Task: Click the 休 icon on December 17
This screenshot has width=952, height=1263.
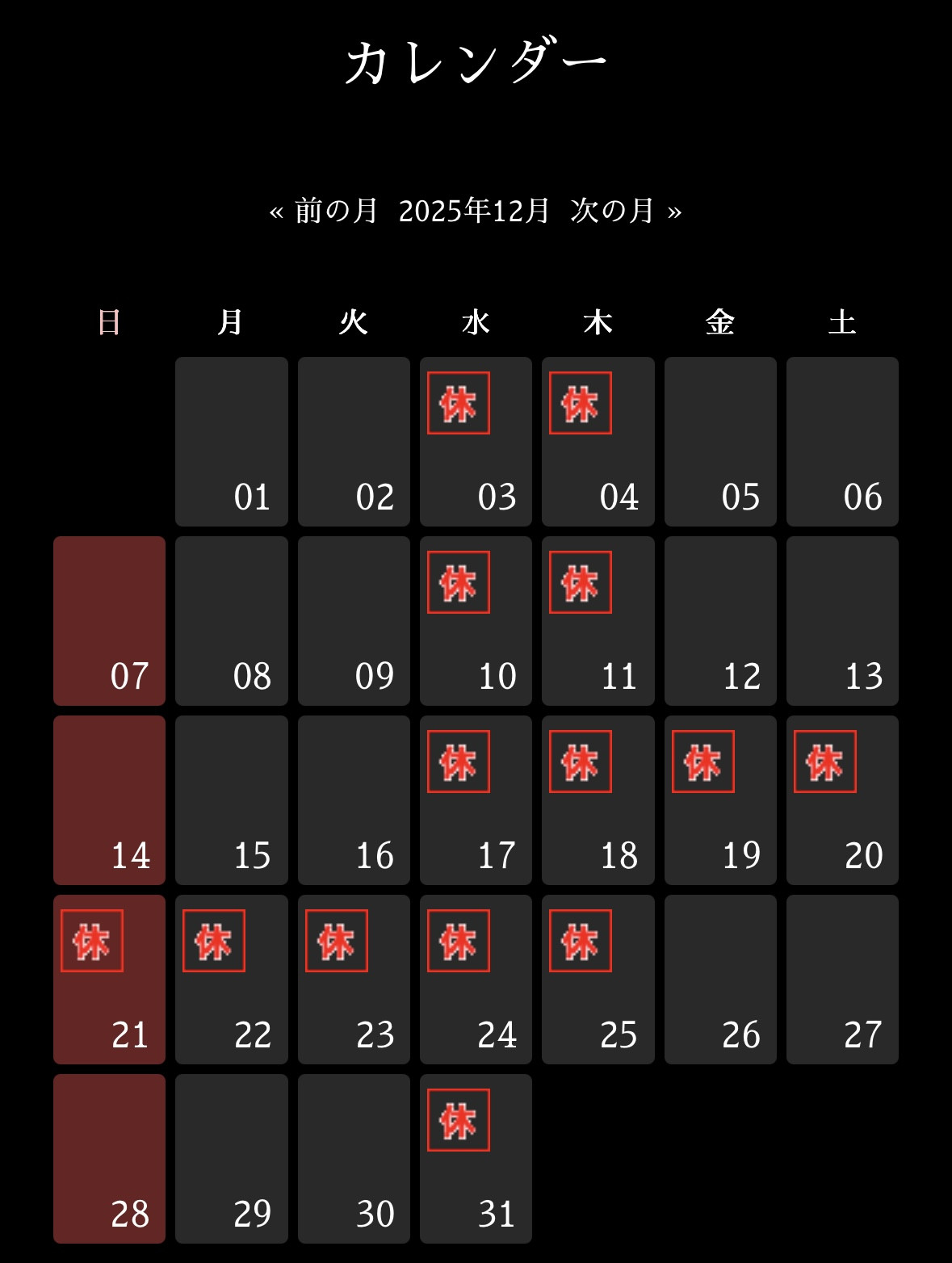Action: pyautogui.click(x=459, y=762)
